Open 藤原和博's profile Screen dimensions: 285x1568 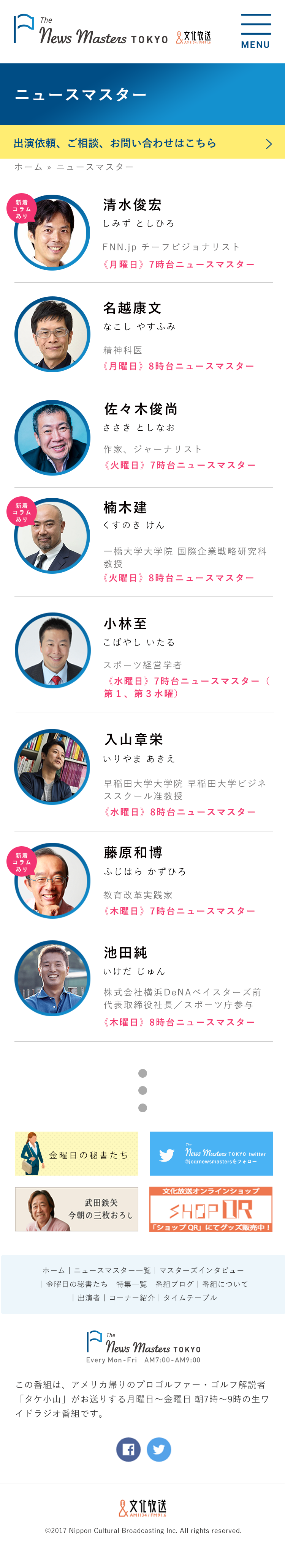[133, 853]
